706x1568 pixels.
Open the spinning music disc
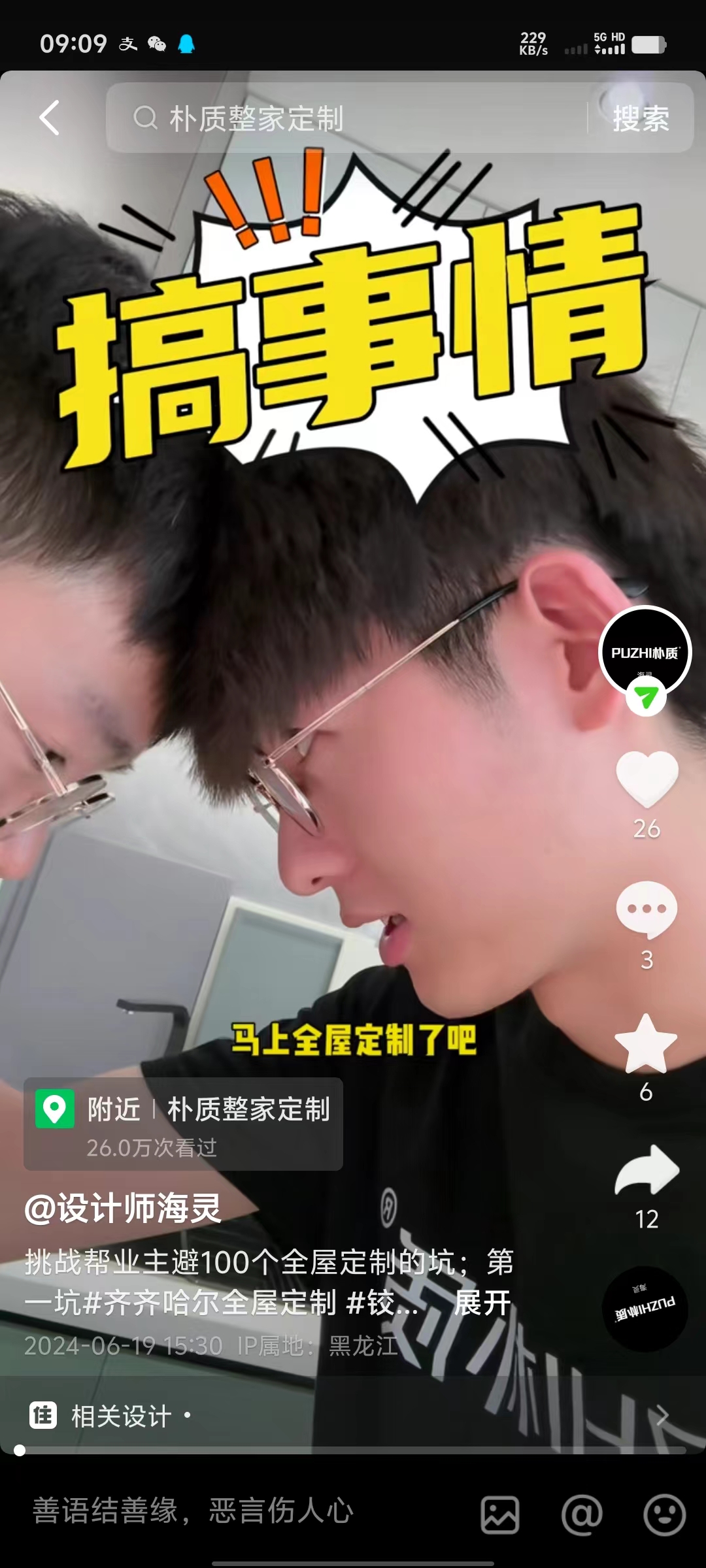[645, 1309]
